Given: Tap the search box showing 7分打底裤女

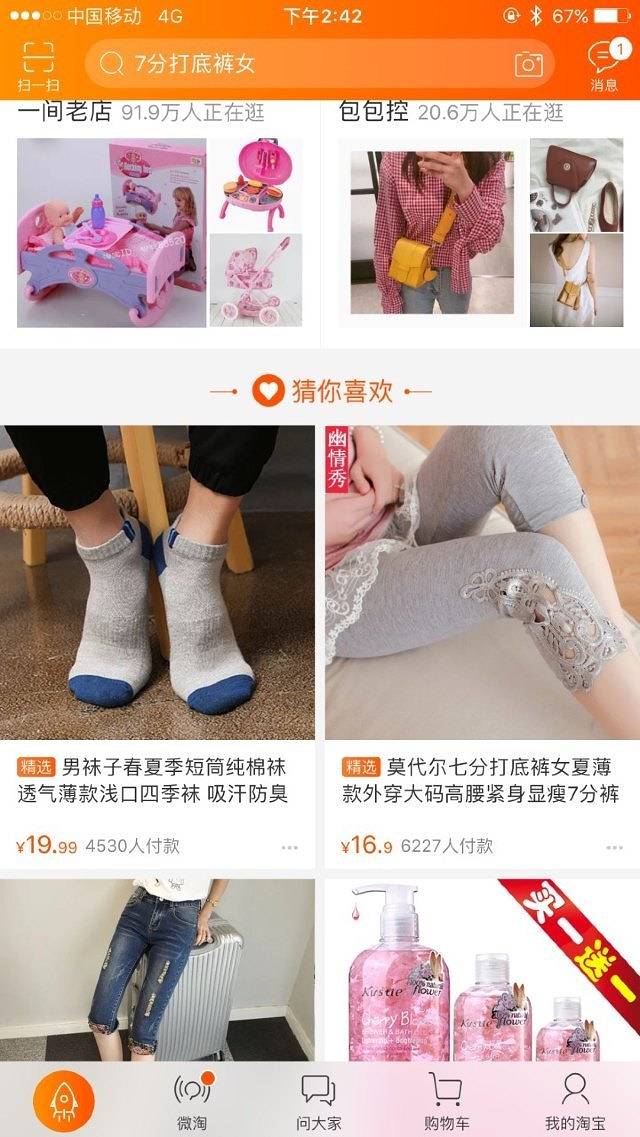Looking at the screenshot, I should coord(300,65).
